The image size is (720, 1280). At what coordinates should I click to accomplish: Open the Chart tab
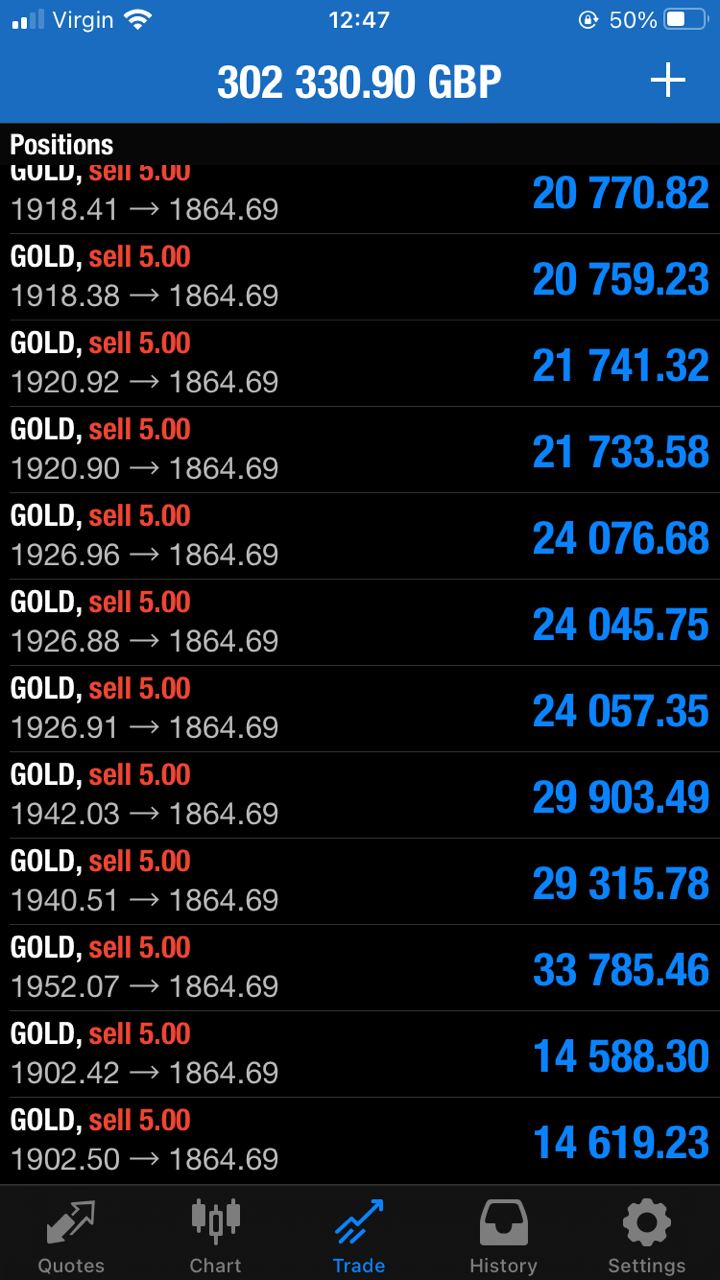click(215, 1235)
